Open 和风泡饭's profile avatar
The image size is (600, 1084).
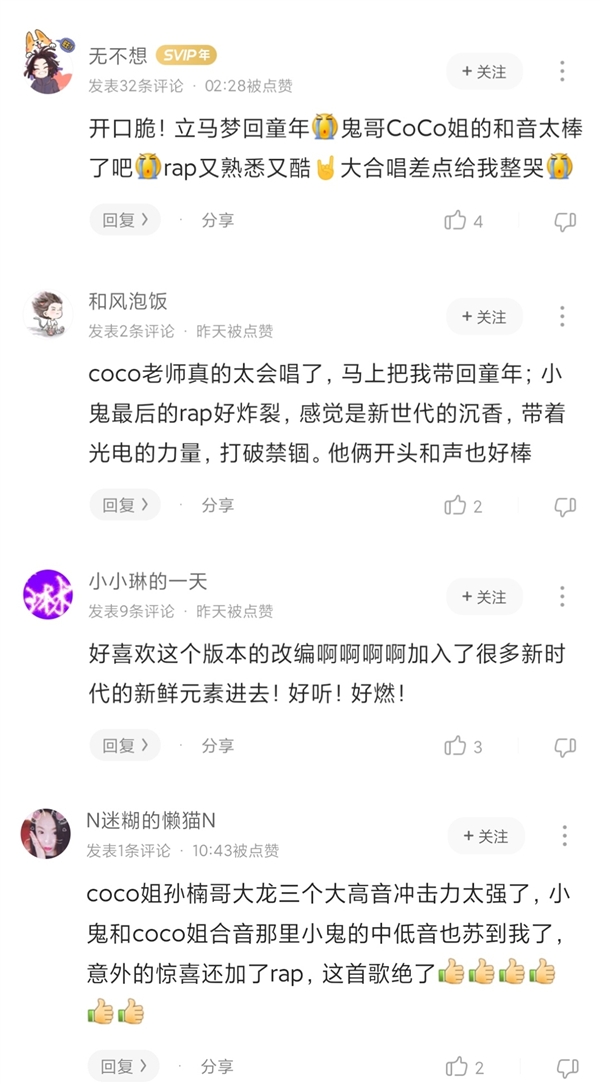(47, 314)
